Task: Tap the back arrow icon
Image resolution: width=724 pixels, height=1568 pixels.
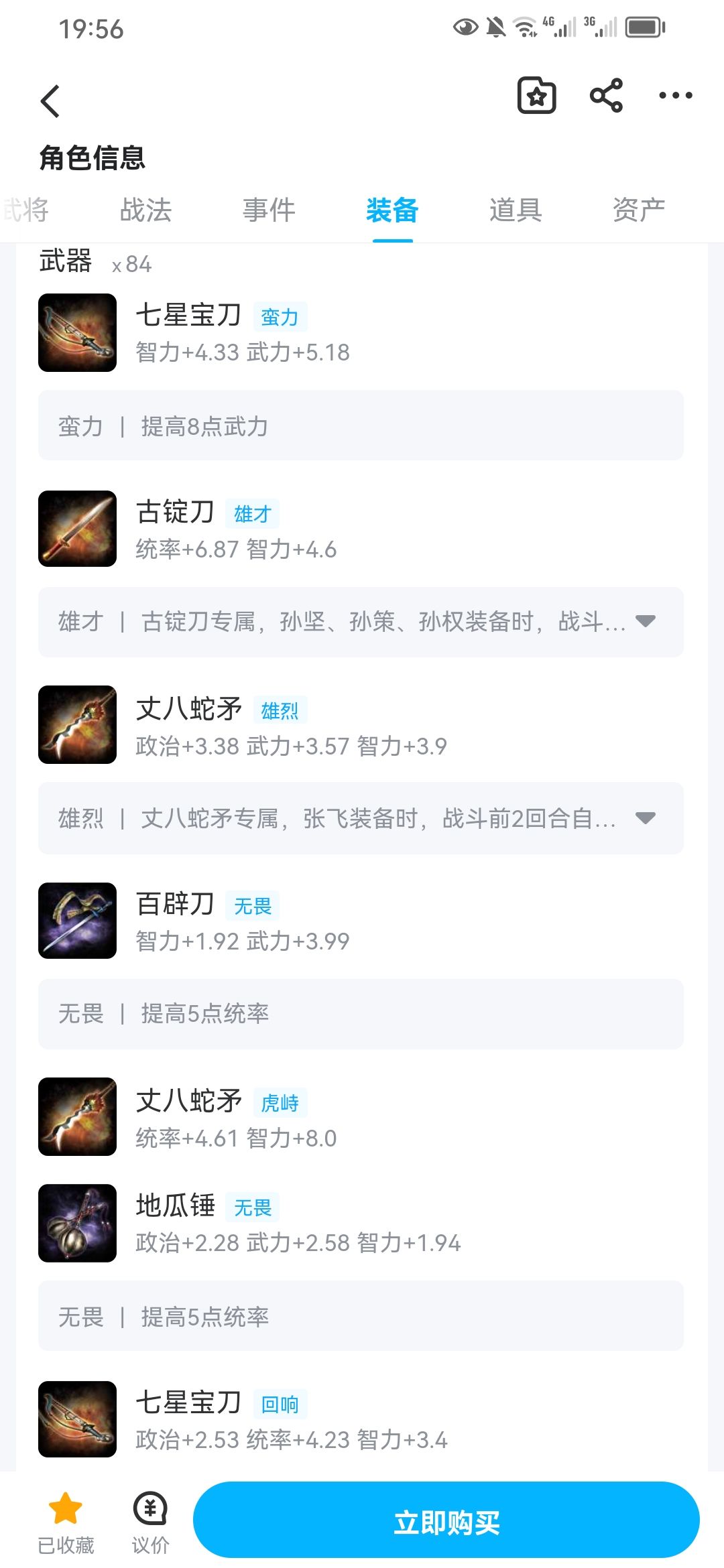Action: click(x=49, y=101)
